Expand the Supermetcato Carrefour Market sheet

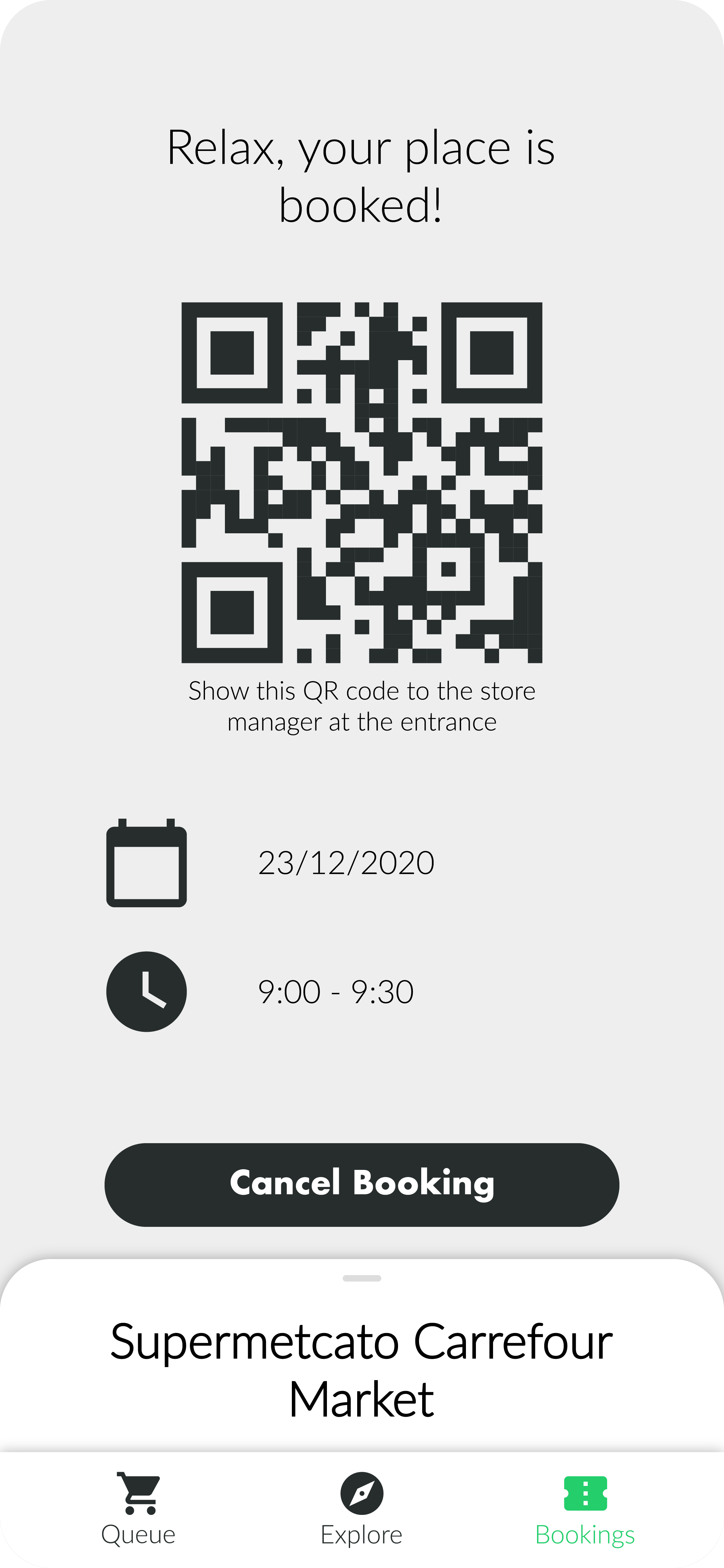361,1278
